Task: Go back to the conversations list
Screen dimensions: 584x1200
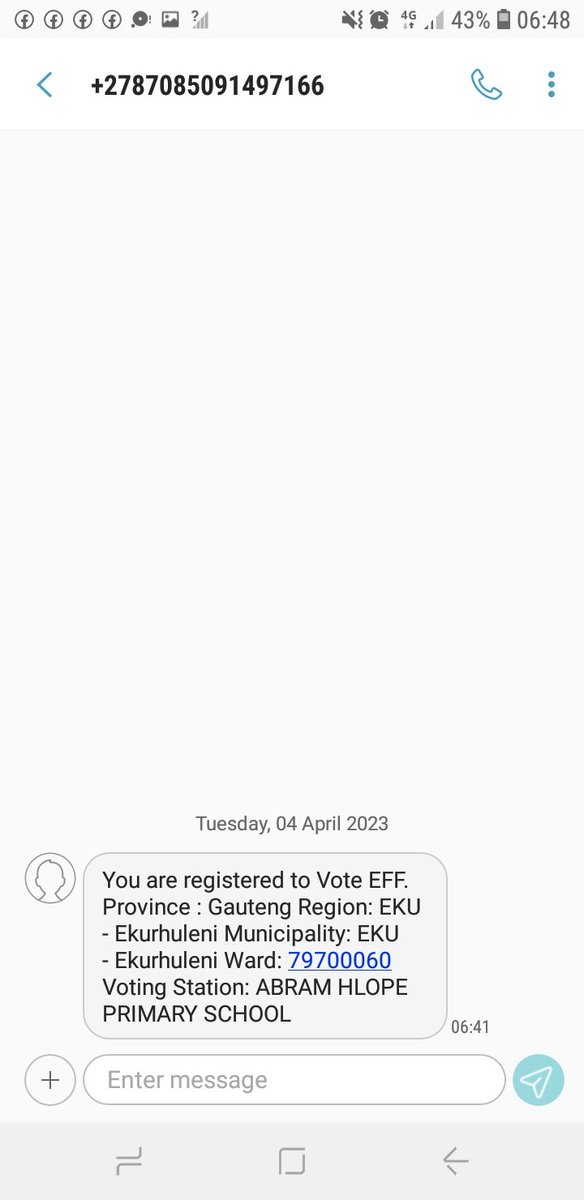Action: [44, 85]
